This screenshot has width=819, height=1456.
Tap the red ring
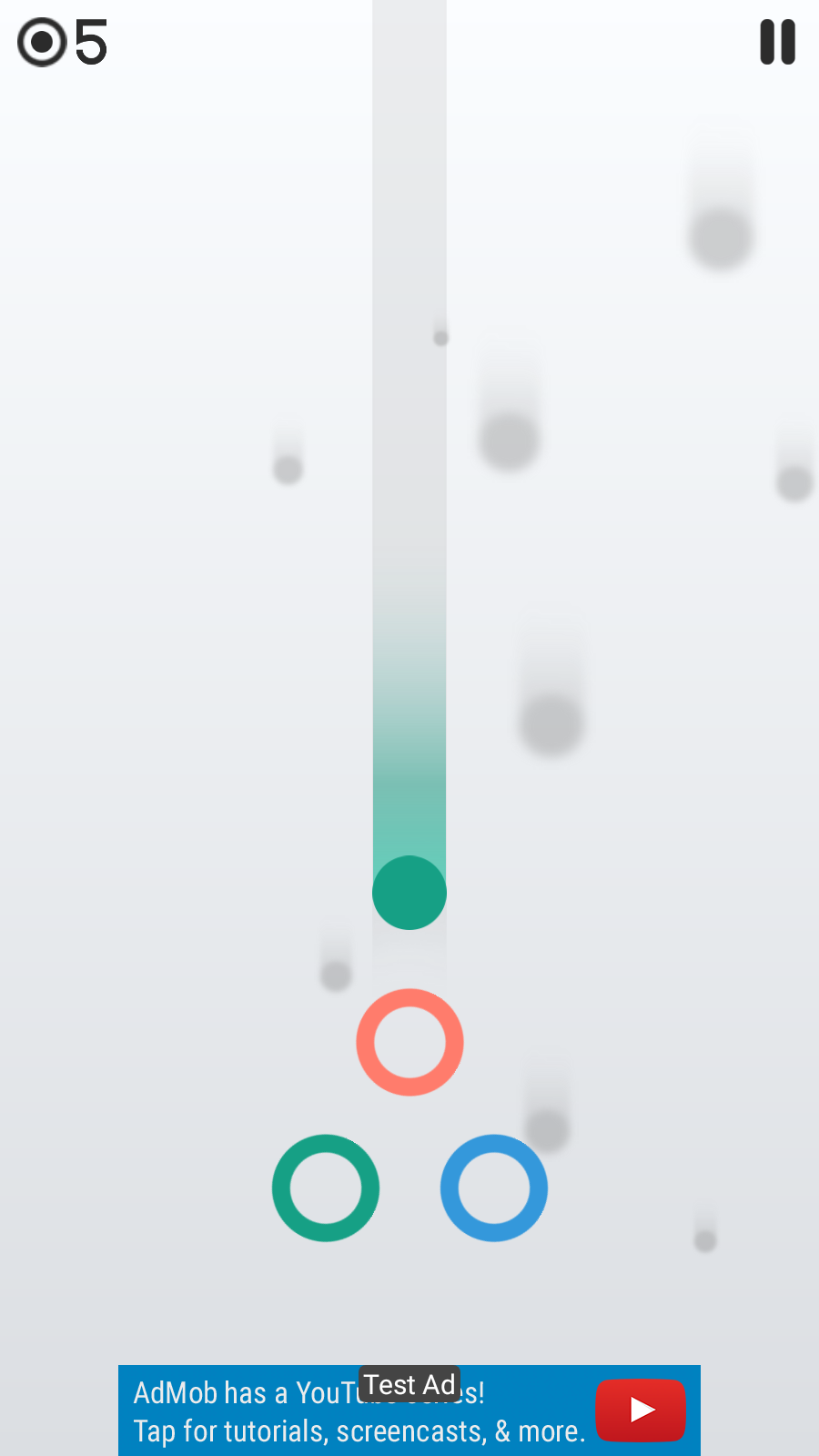(409, 1042)
